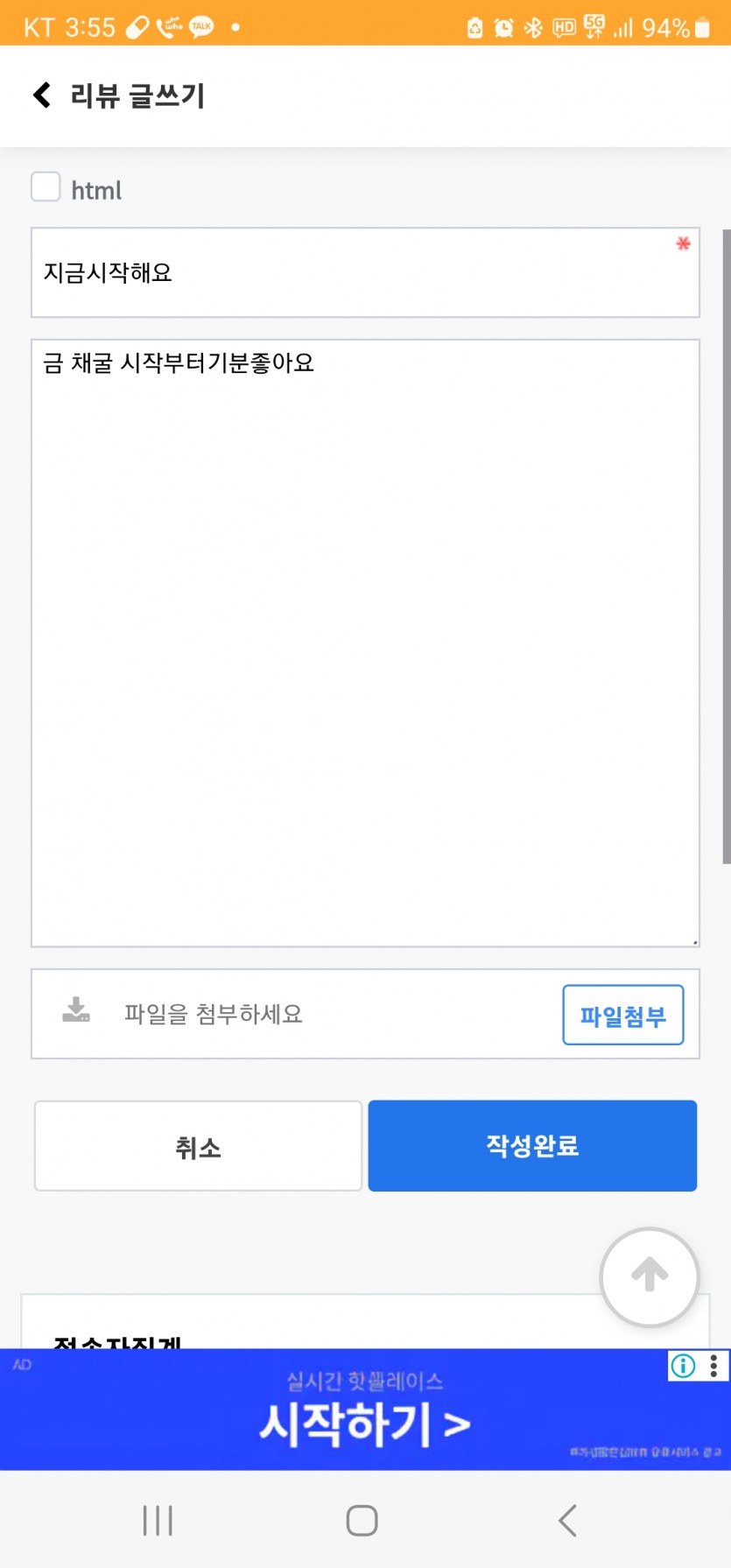Viewport: 731px width, 1568px height.
Task: Edit the title field 지금시작해요
Action: [365, 272]
